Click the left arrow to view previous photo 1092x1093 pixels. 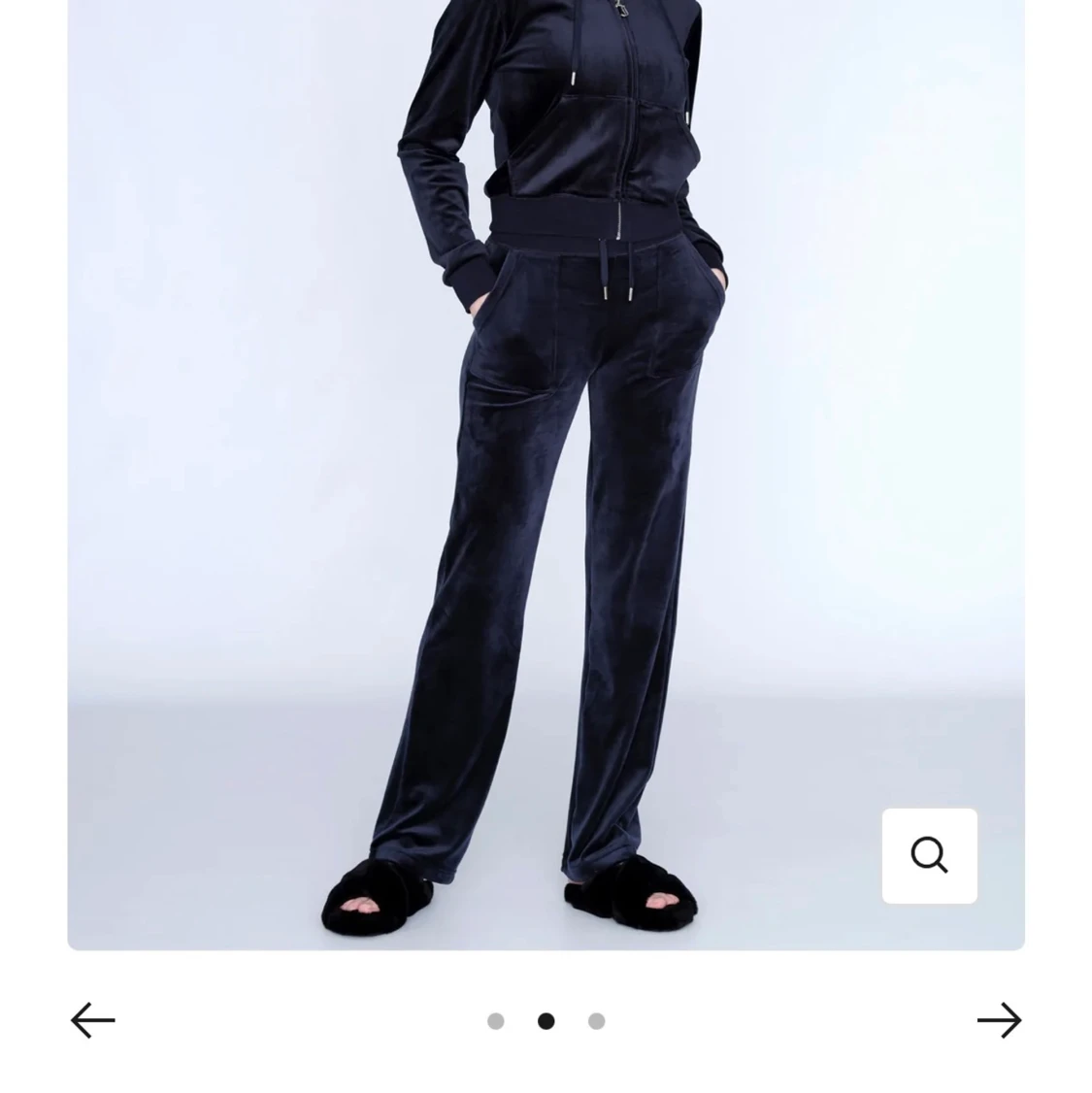92,1020
